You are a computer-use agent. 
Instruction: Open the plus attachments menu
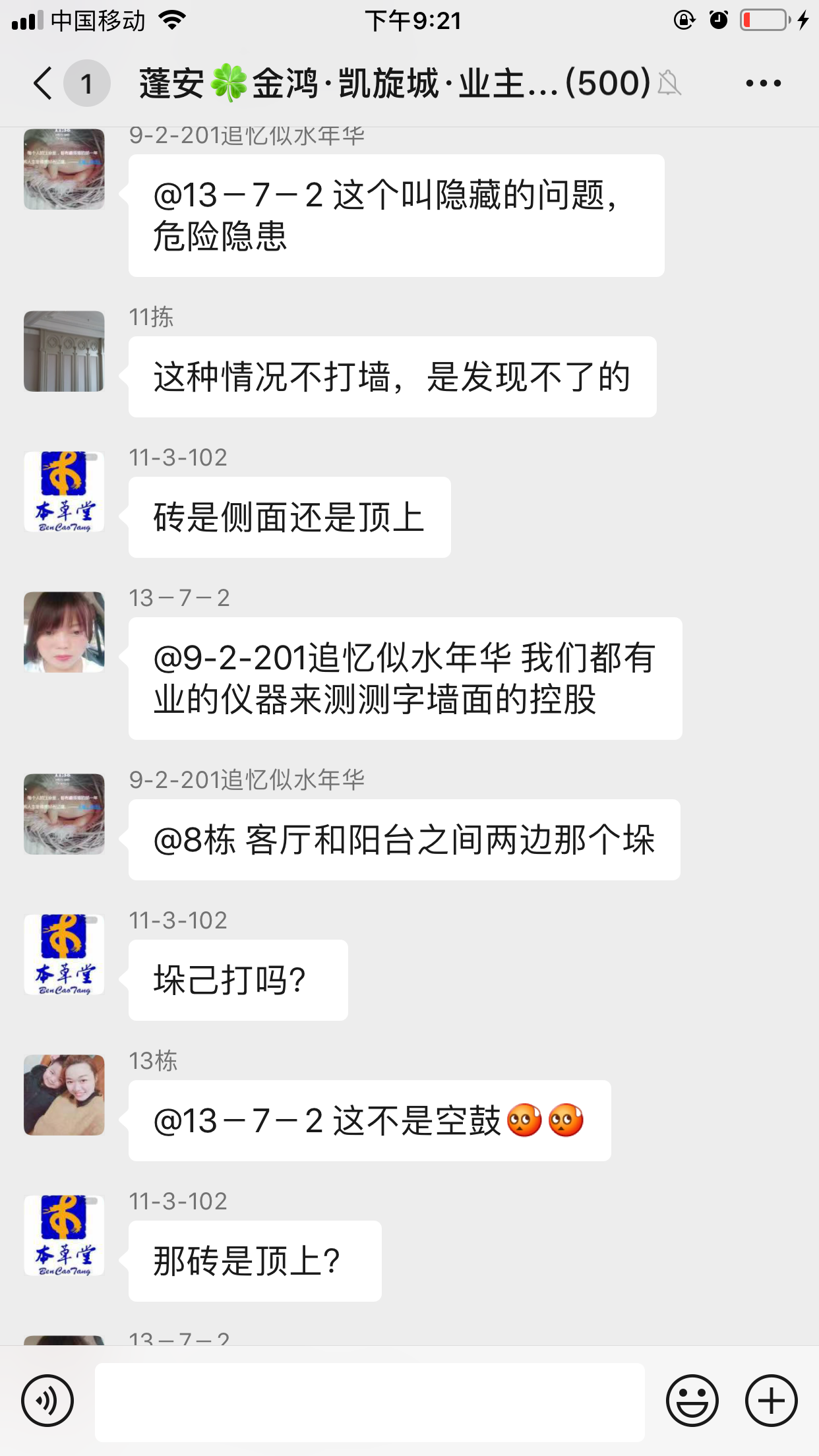tap(771, 1401)
